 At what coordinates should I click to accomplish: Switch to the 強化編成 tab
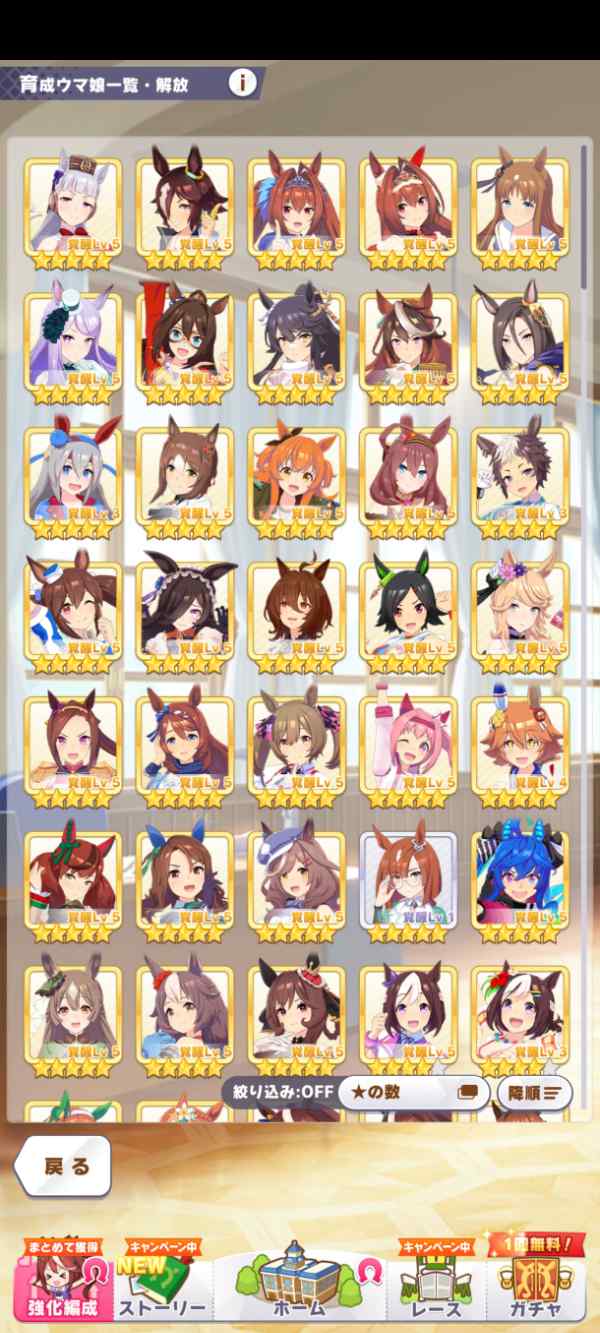click(x=62, y=1281)
